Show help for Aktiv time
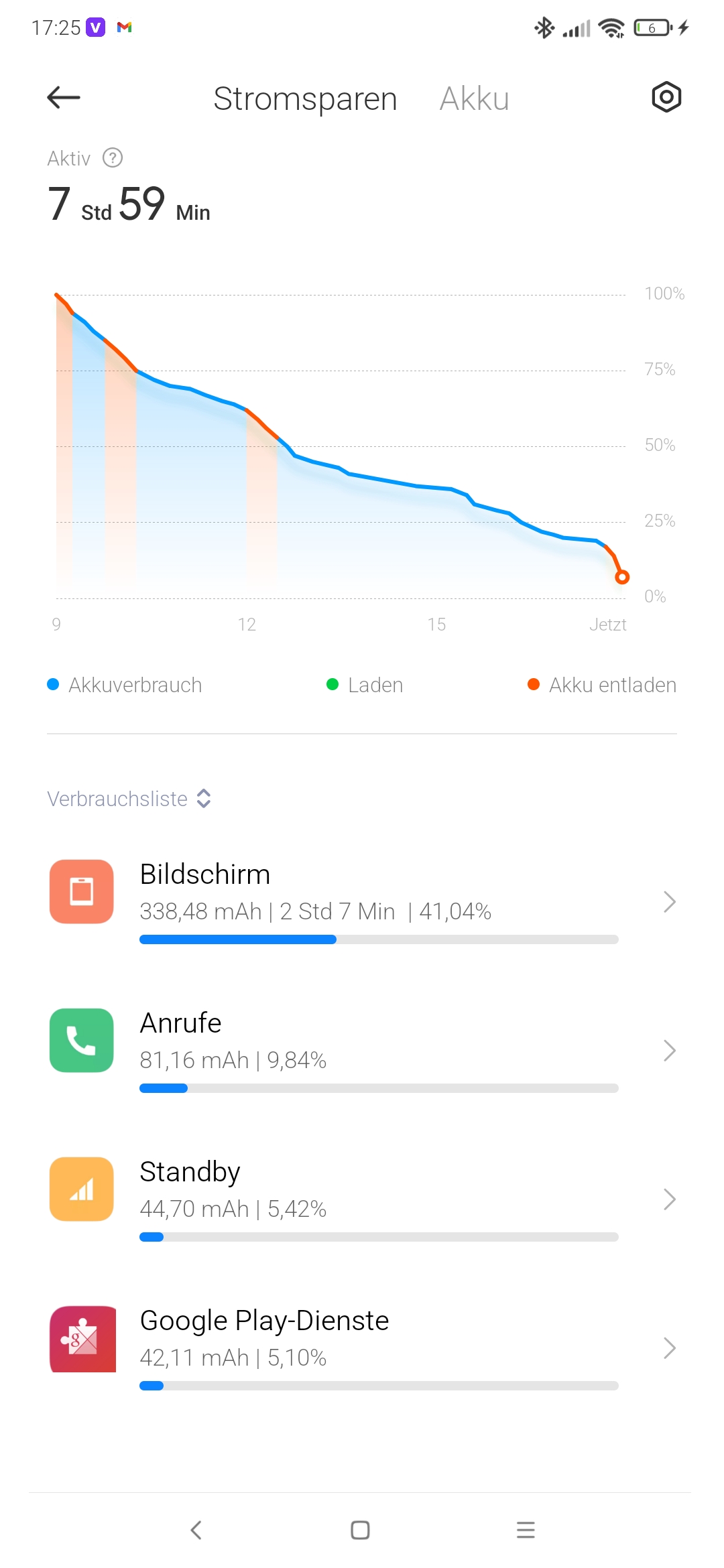The height and width of the screenshot is (1568, 724). pyautogui.click(x=113, y=158)
